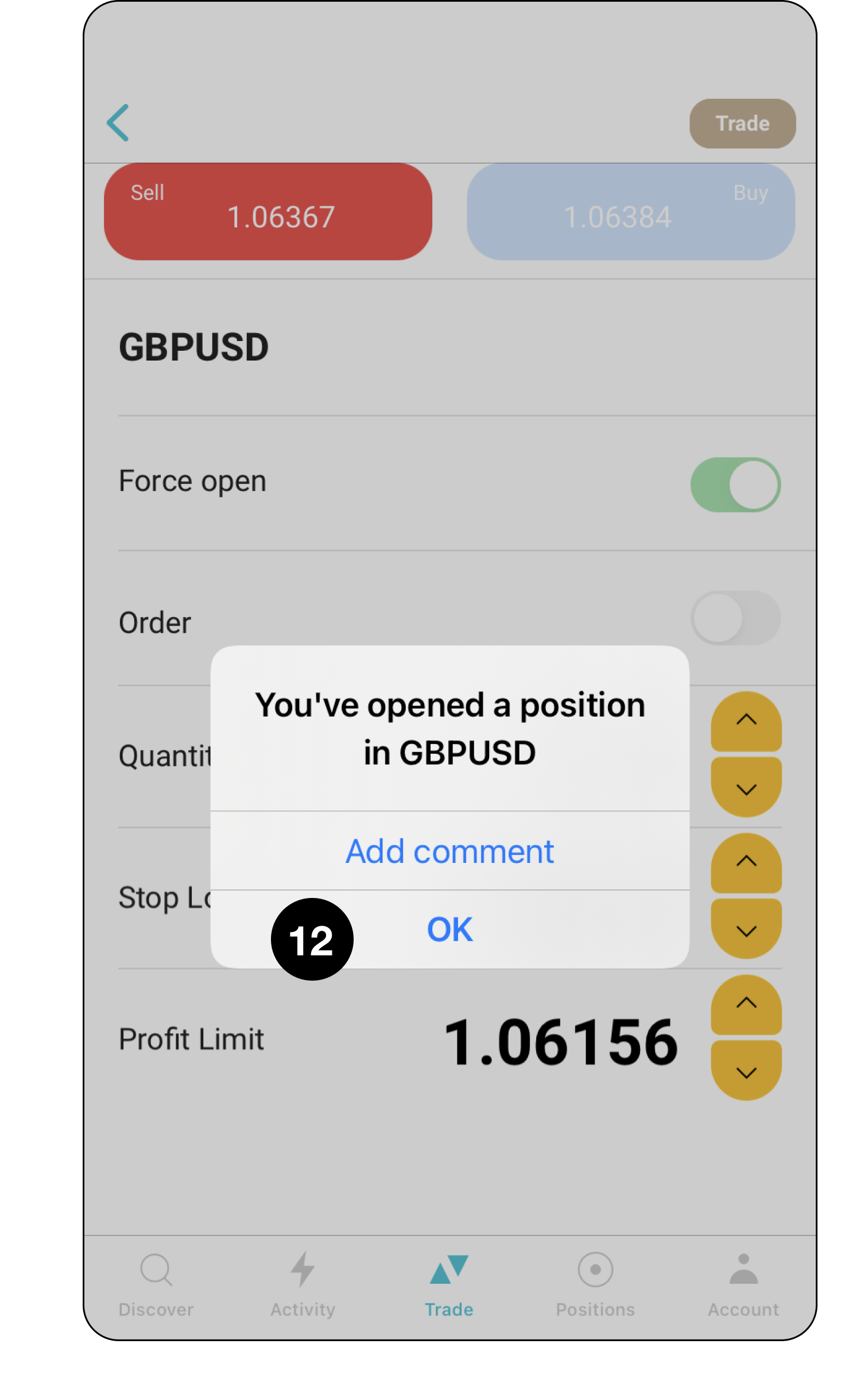Turn off the Force open switch
Image resolution: width=868 pixels, height=1394 pixels.
pyautogui.click(x=735, y=485)
